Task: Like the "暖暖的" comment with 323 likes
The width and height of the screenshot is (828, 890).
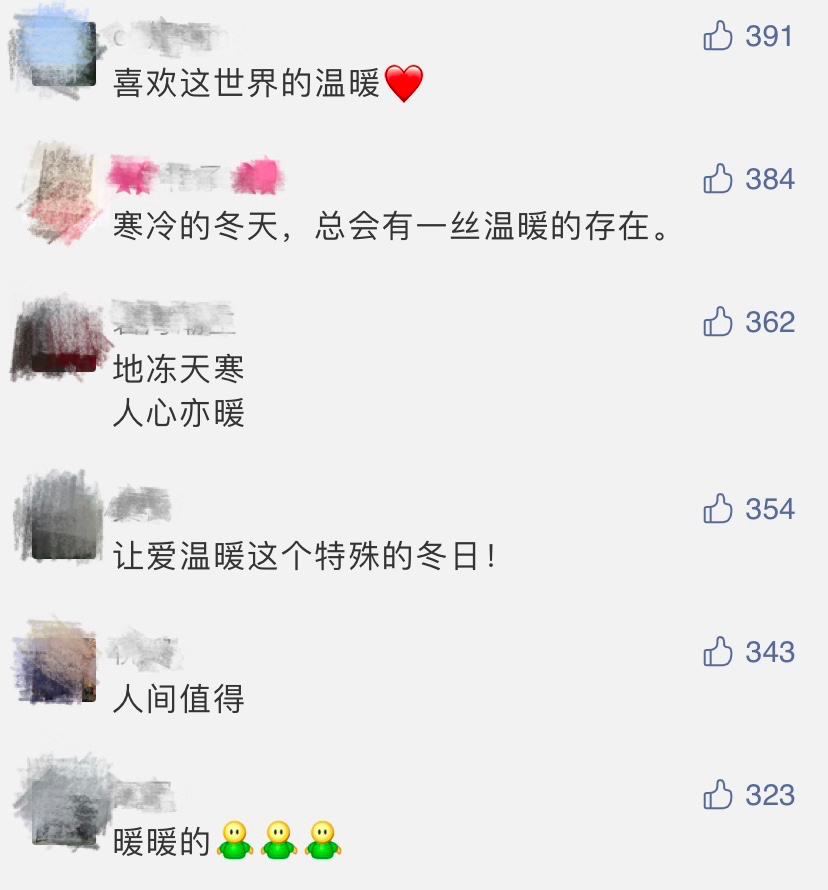Action: pos(718,795)
